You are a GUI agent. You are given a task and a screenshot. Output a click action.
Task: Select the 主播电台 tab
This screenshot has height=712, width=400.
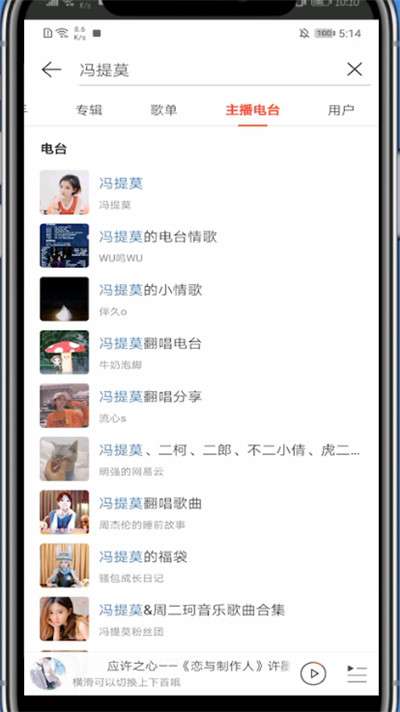tap(252, 110)
